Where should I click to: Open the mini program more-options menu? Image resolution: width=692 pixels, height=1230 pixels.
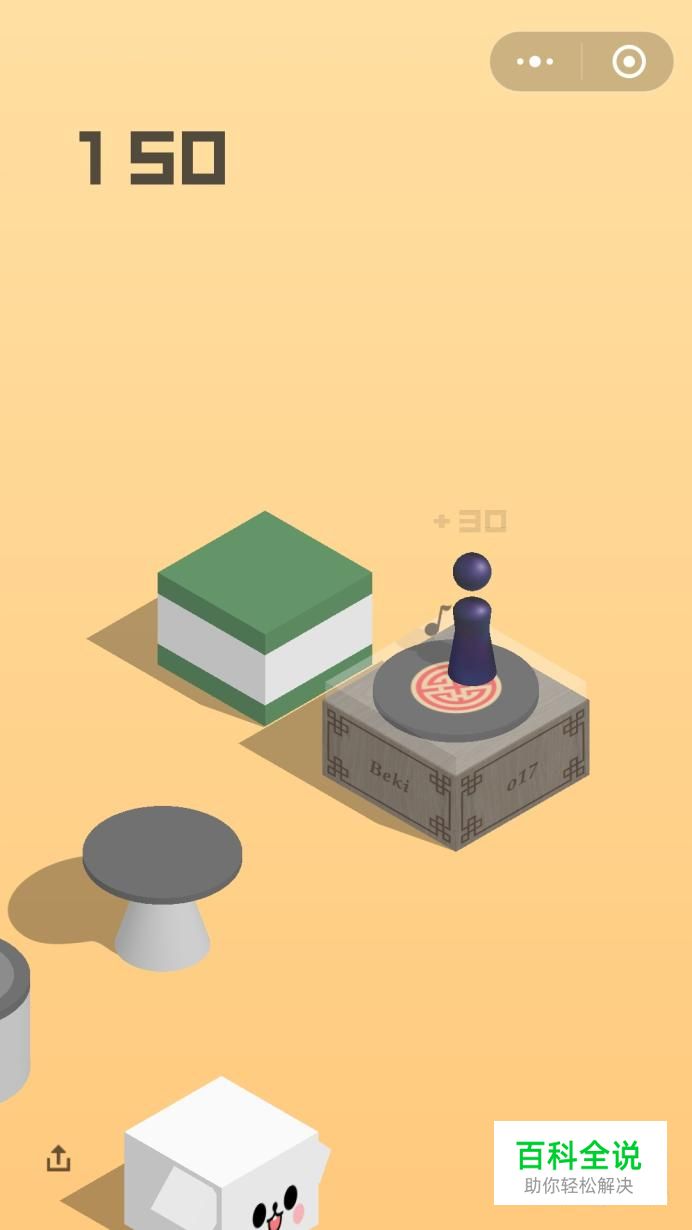pos(535,62)
